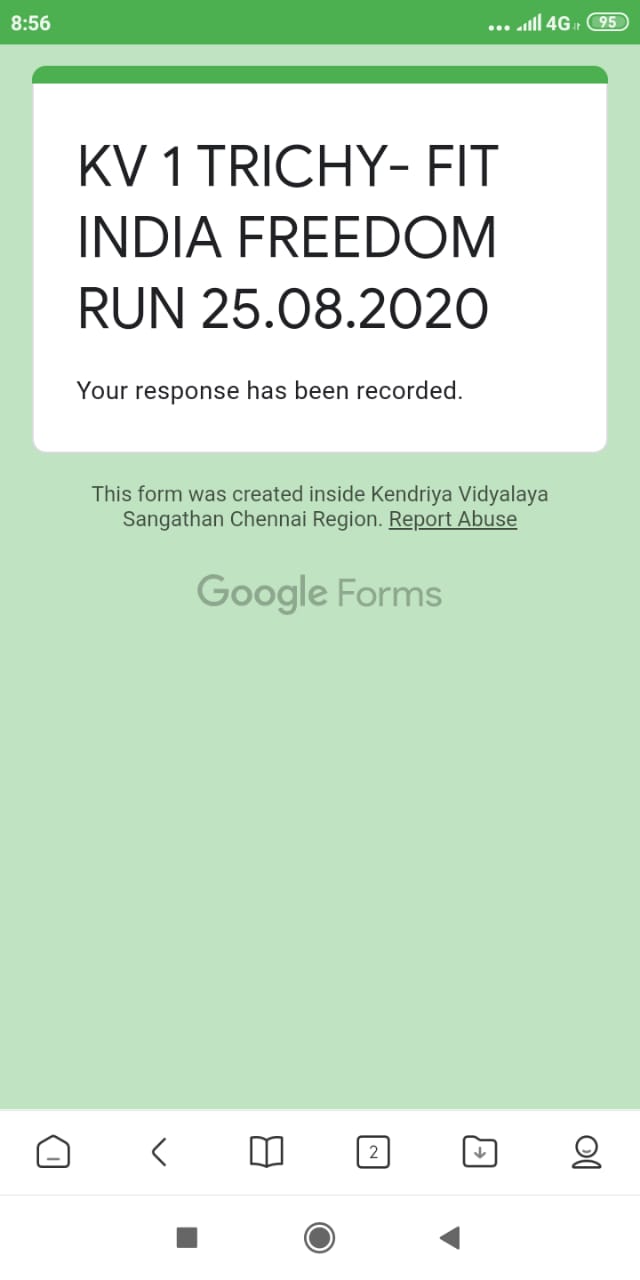Open the downloads folder icon
Image resolution: width=640 pixels, height=1280 pixels.
coord(480,1152)
